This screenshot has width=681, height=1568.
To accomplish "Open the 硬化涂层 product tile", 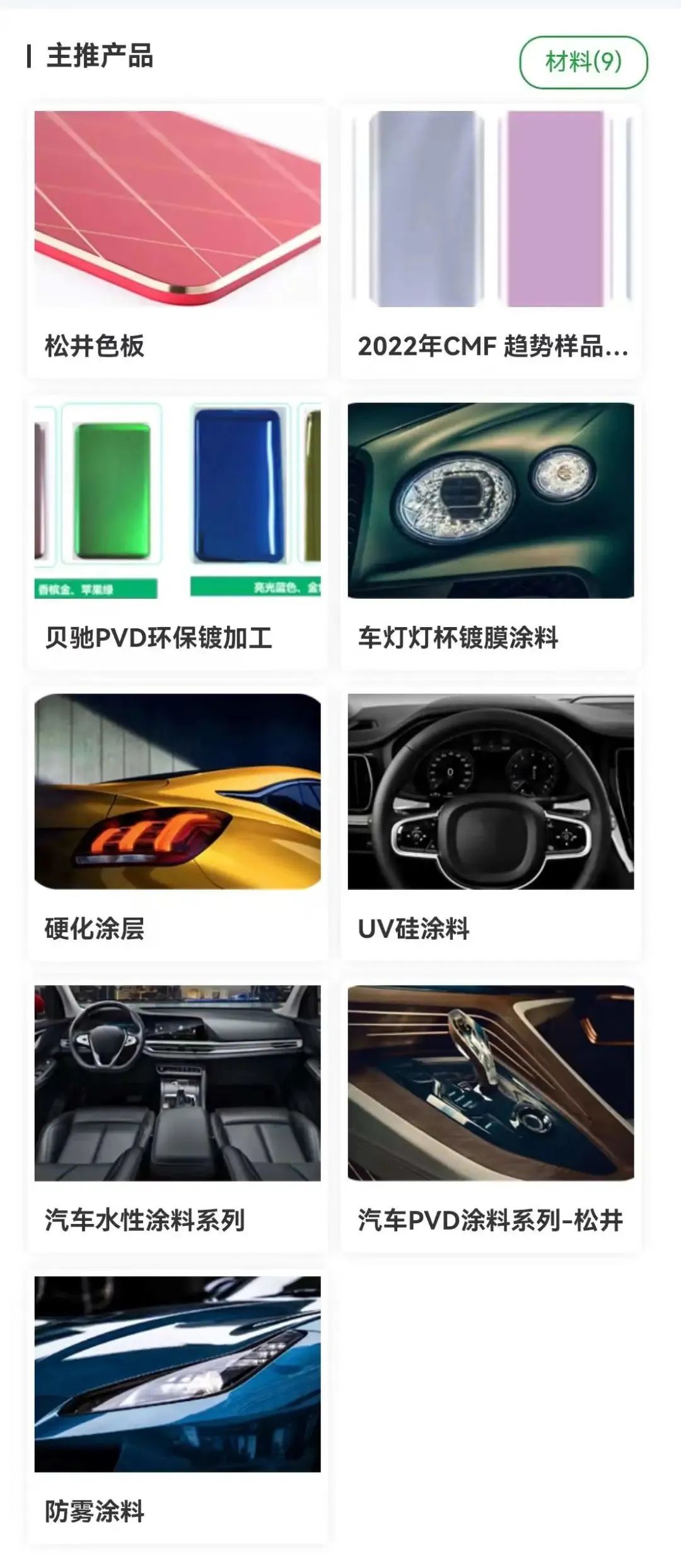I will [x=177, y=824].
